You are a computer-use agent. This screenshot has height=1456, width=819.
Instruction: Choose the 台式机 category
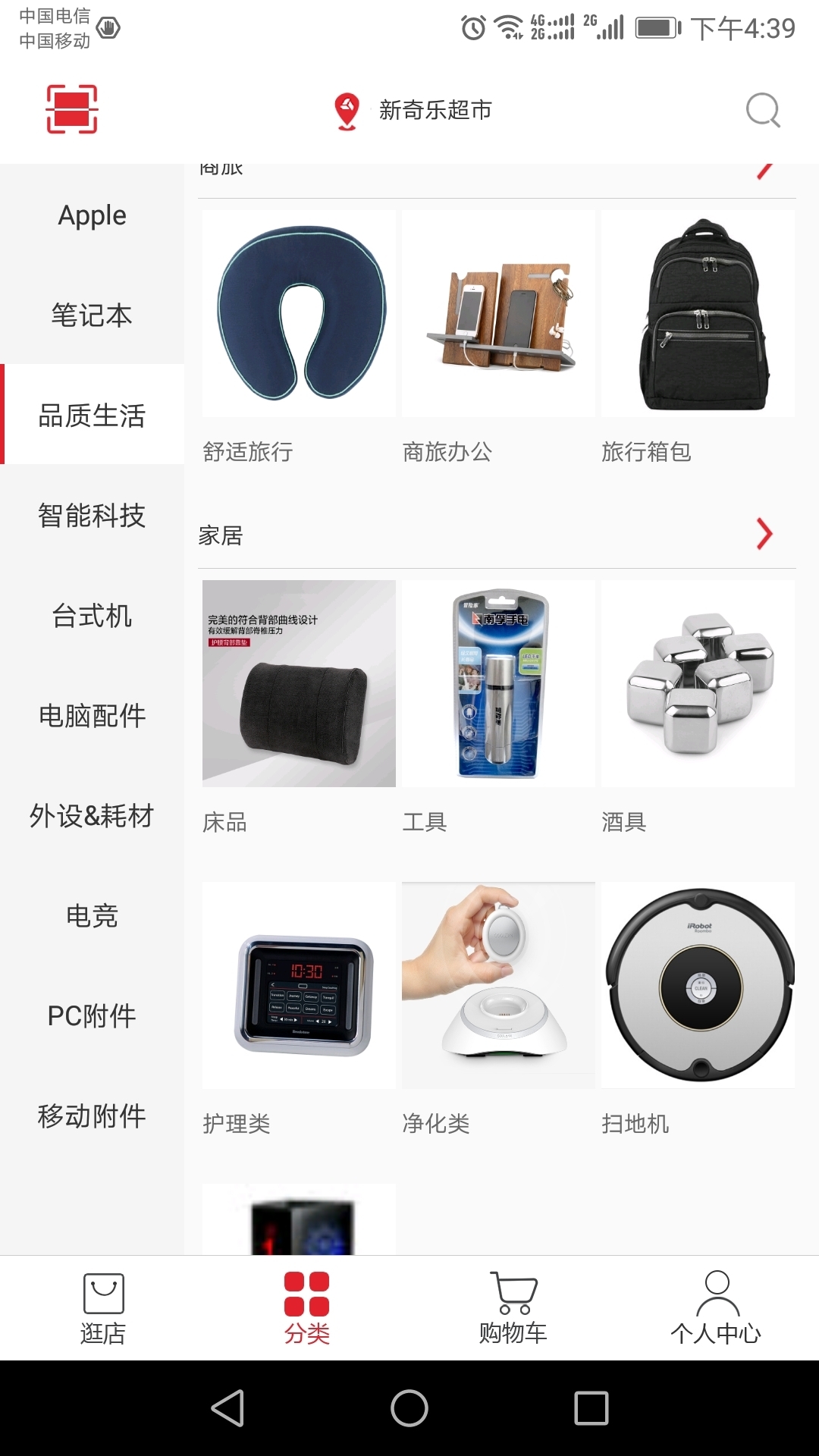coord(92,615)
